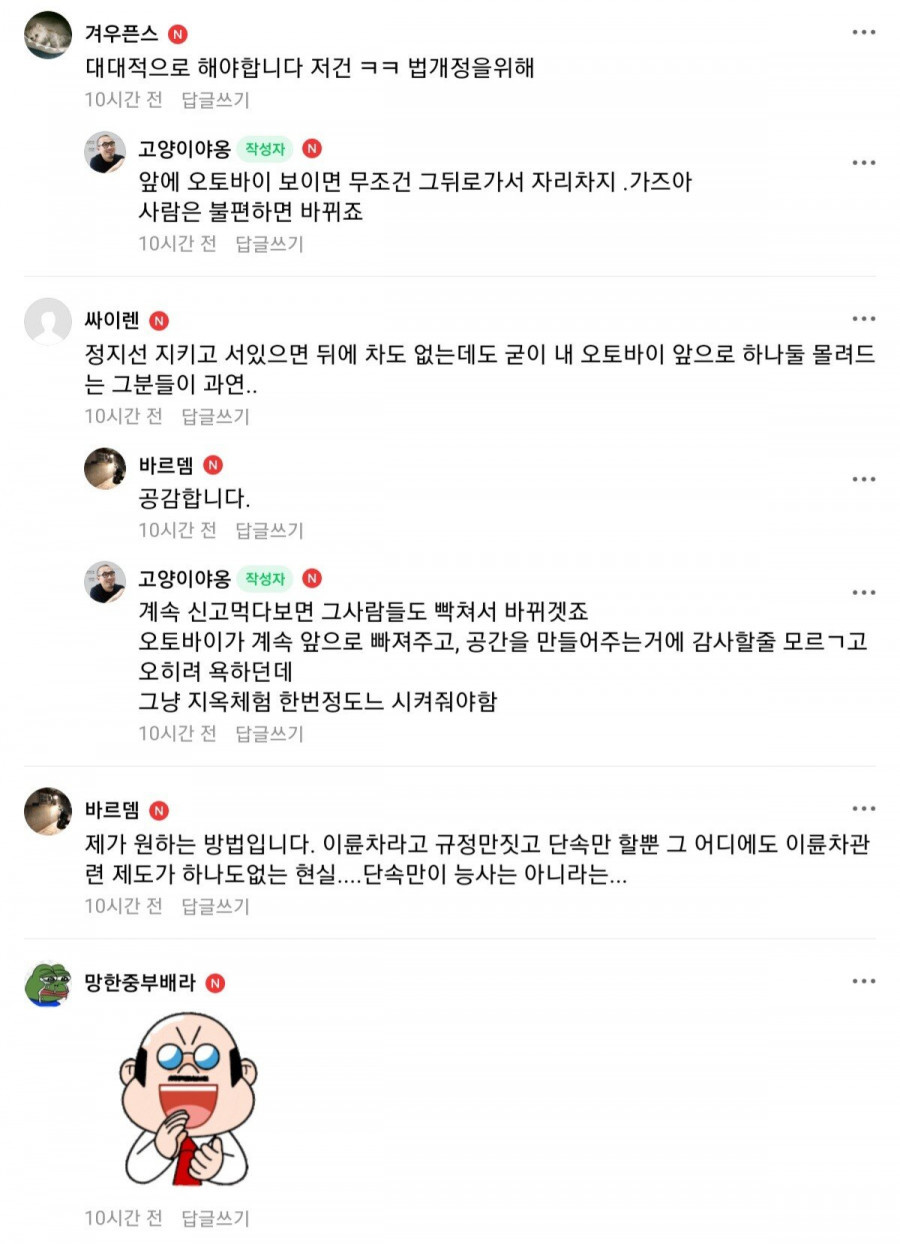900x1244 pixels.
Task: Reply to 바르뎀's '제가 원하는 방법입니다' comment
Action: (x=215, y=906)
